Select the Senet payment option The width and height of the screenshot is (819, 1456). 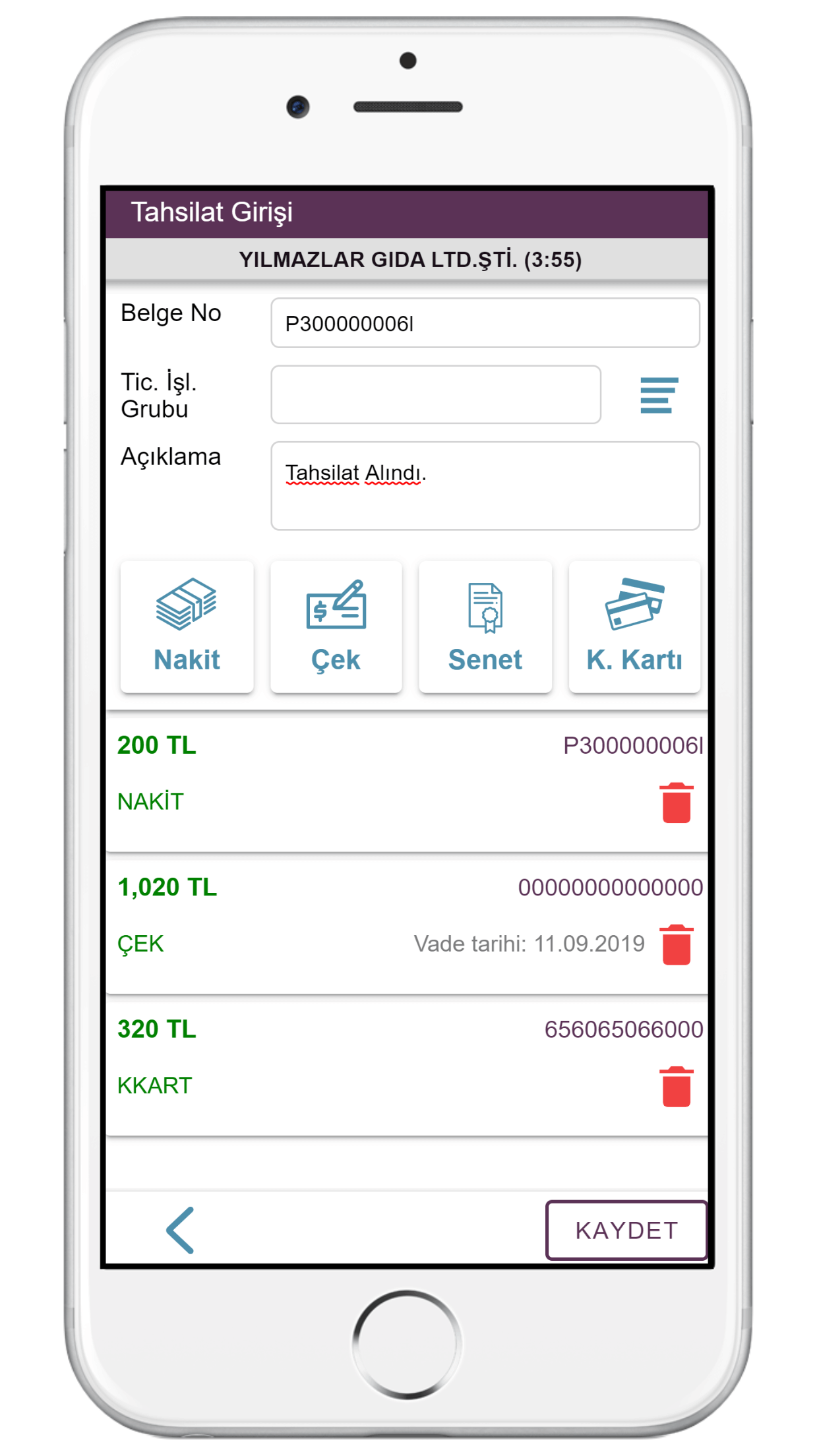[485, 626]
